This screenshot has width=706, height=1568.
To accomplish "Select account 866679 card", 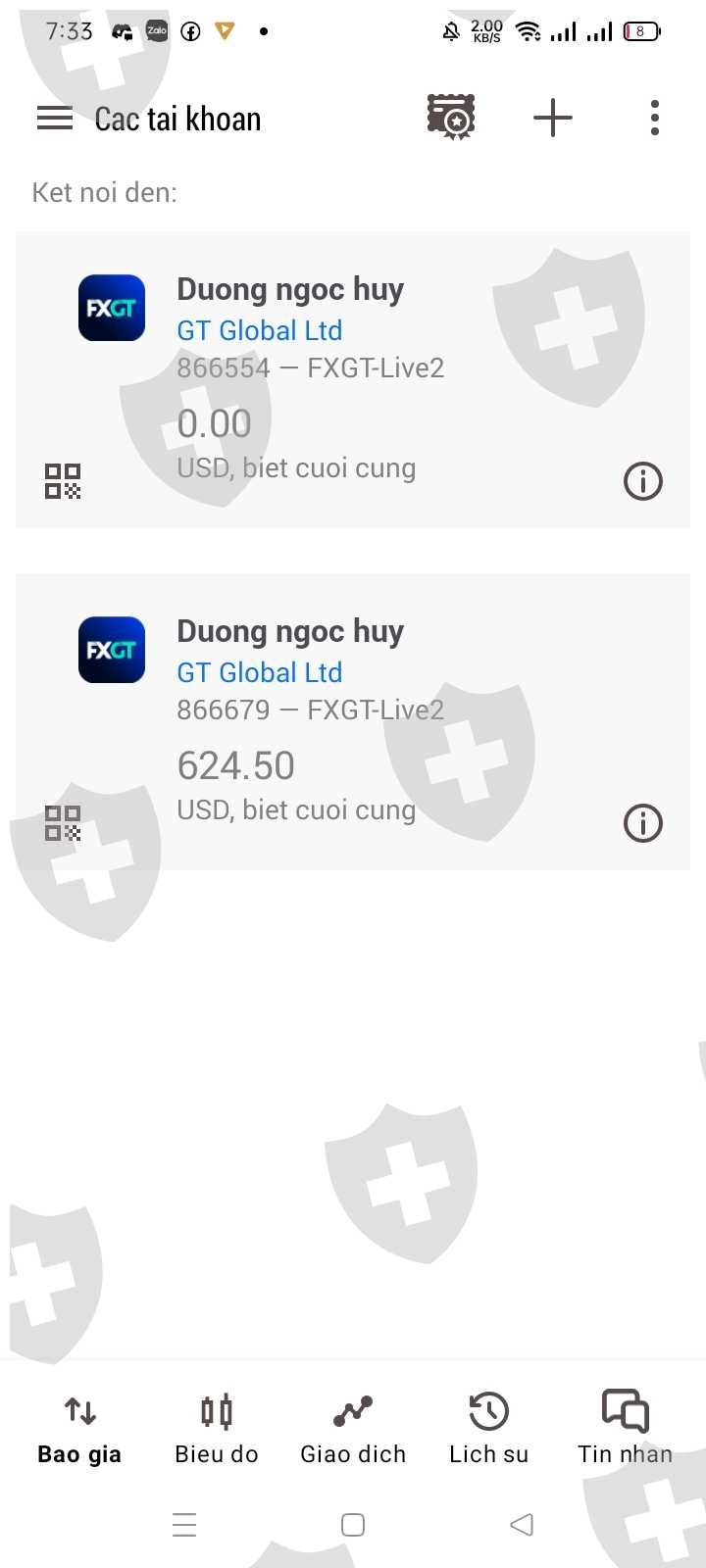I will click(x=353, y=721).
